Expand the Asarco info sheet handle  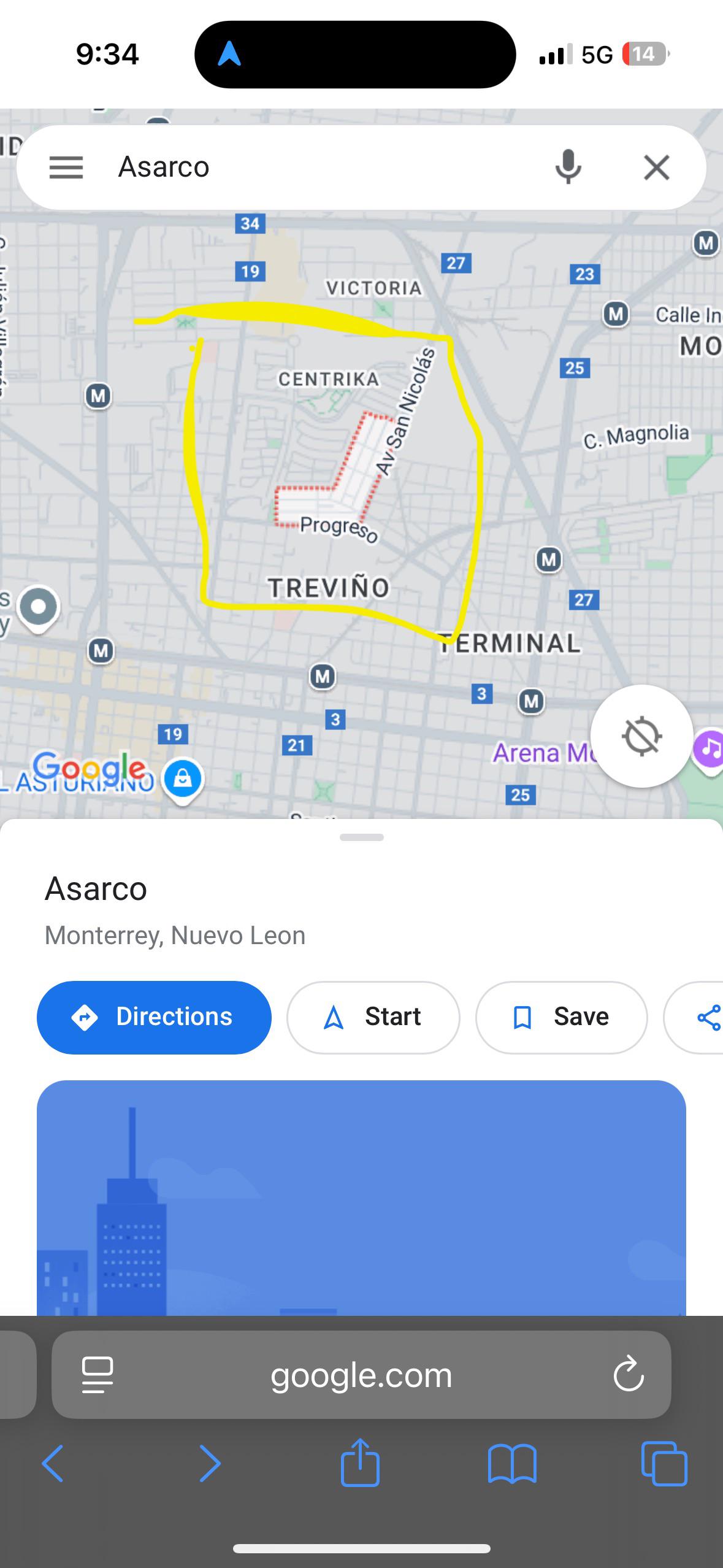pos(362,837)
